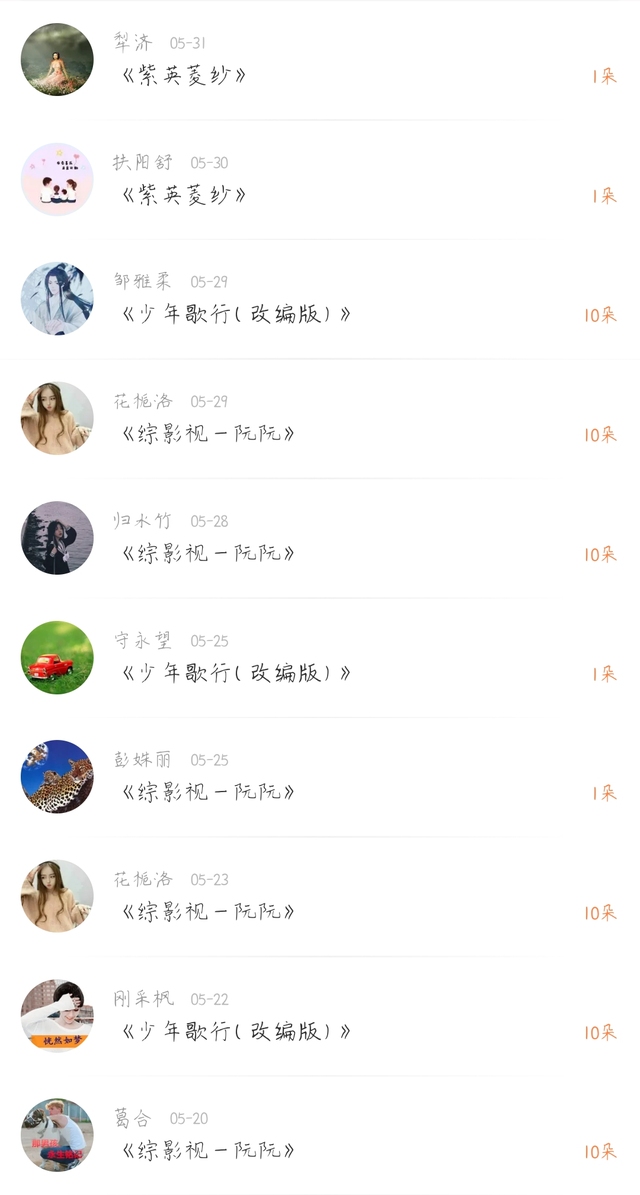Open 扶阳舒's 05-30 record for 《紫英菱纱》
The width and height of the screenshot is (640, 1195).
(320, 180)
